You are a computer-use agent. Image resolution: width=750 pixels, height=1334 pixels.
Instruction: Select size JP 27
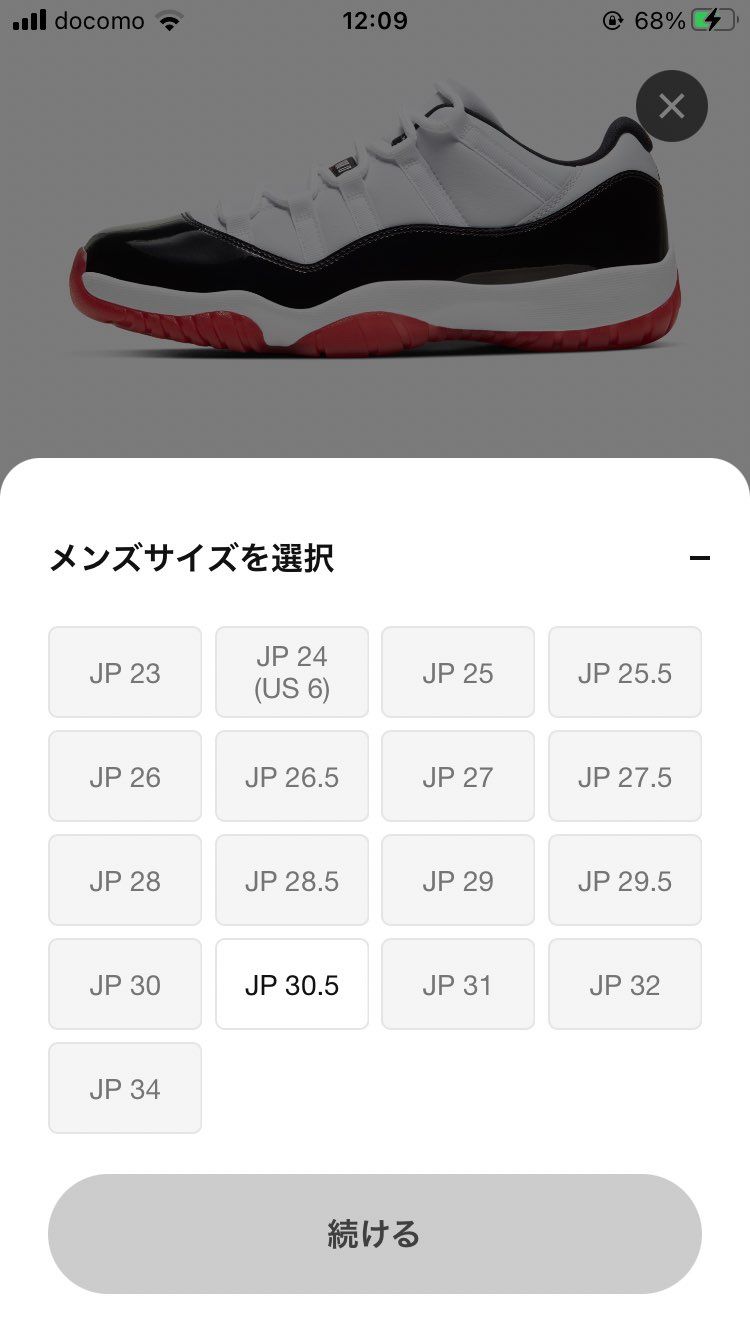tap(458, 776)
